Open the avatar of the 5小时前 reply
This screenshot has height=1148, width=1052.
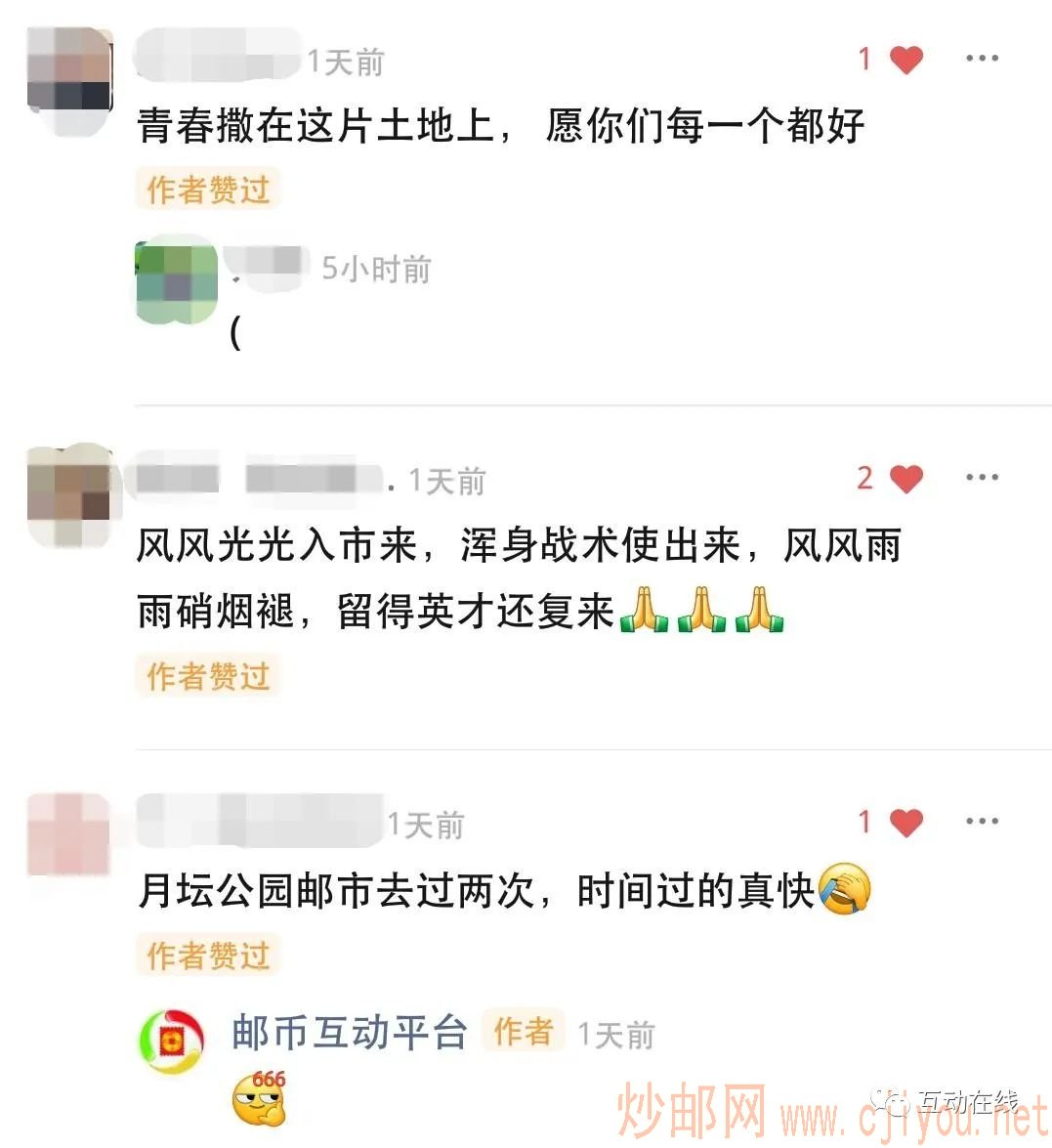click(x=176, y=282)
